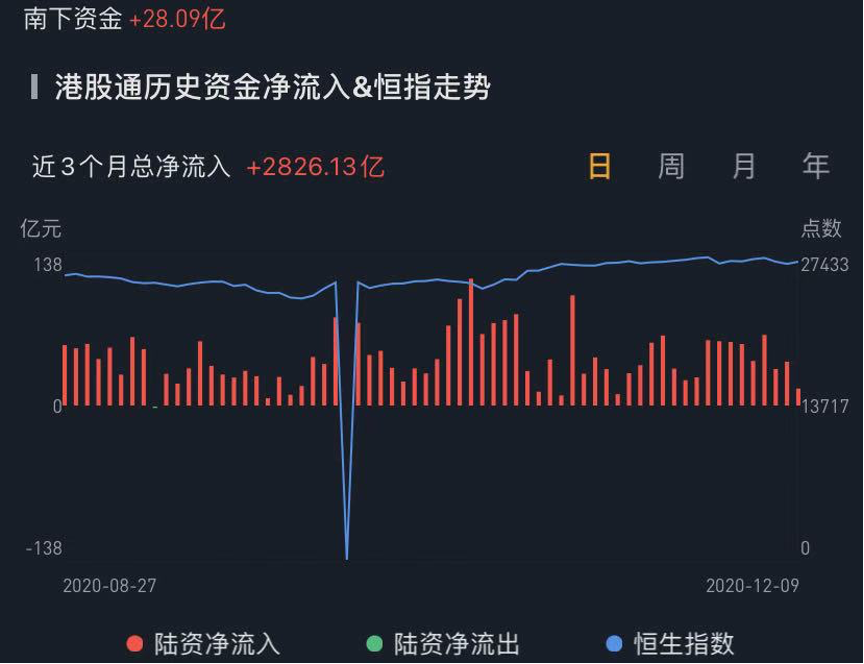The height and width of the screenshot is (664, 864).
Task: Toggle the 恒生指数 legend line
Action: pos(671,643)
